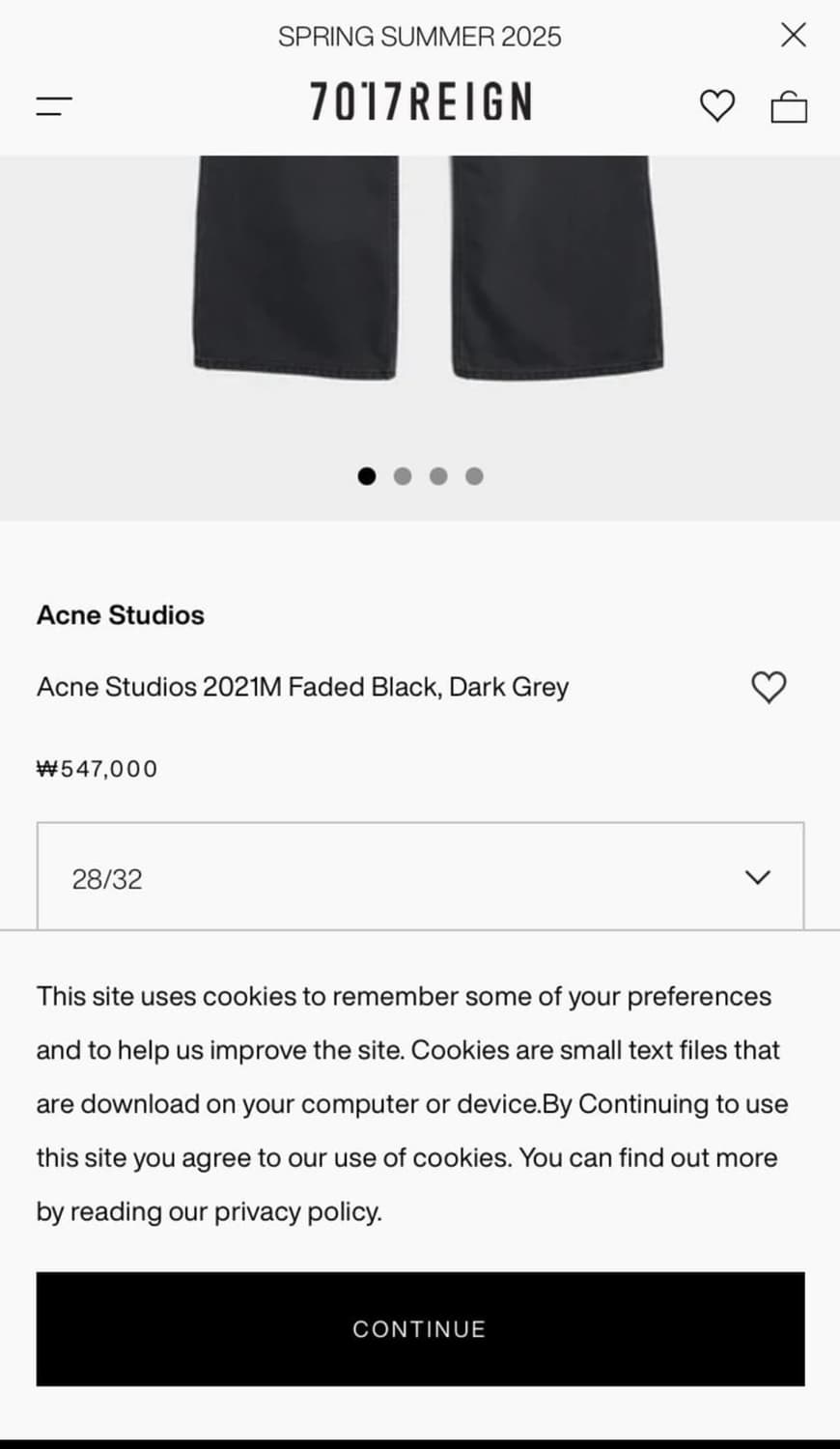Select the second carousel dot
Image resolution: width=840 pixels, height=1449 pixels.
click(x=403, y=476)
